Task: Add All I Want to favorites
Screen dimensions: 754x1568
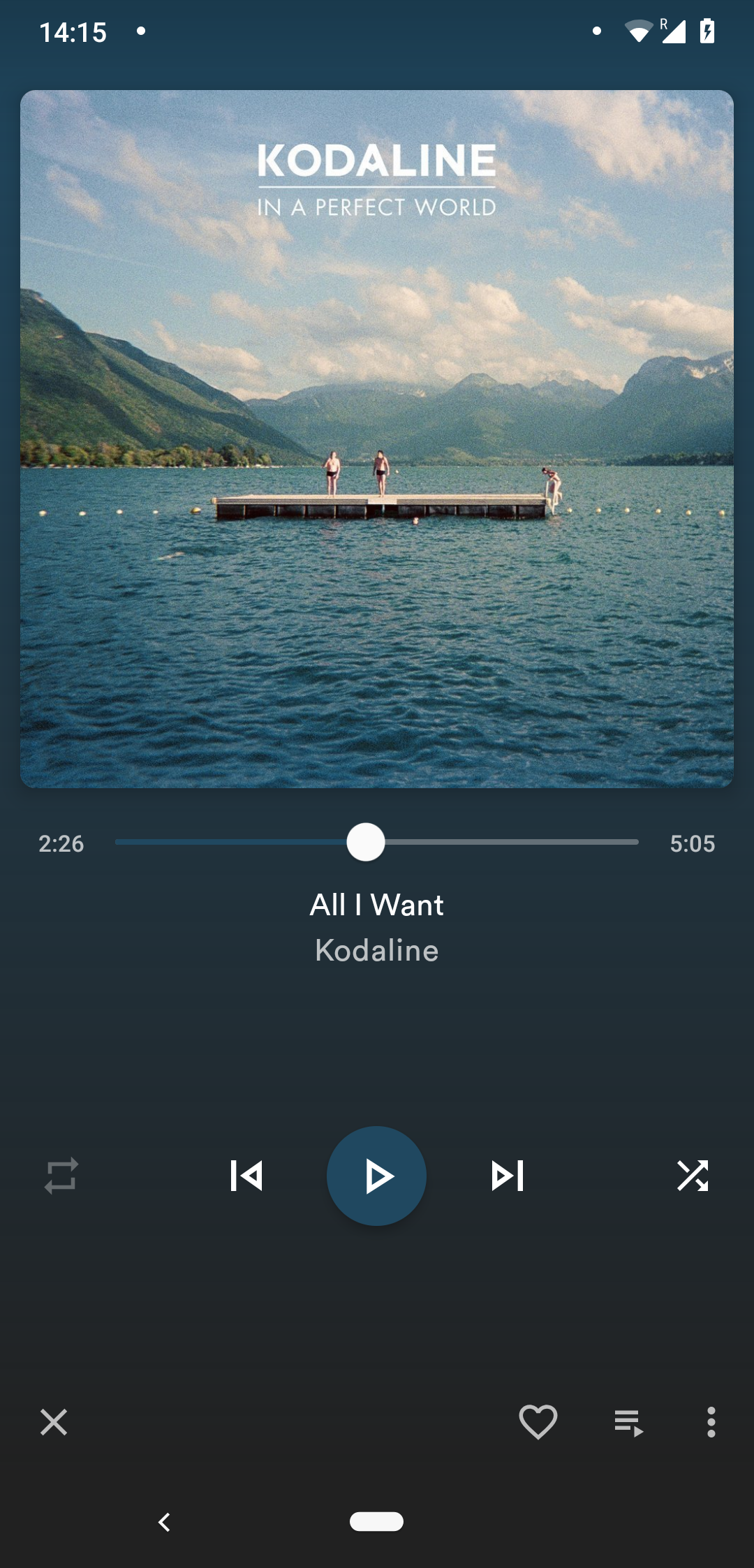Action: [x=538, y=1422]
